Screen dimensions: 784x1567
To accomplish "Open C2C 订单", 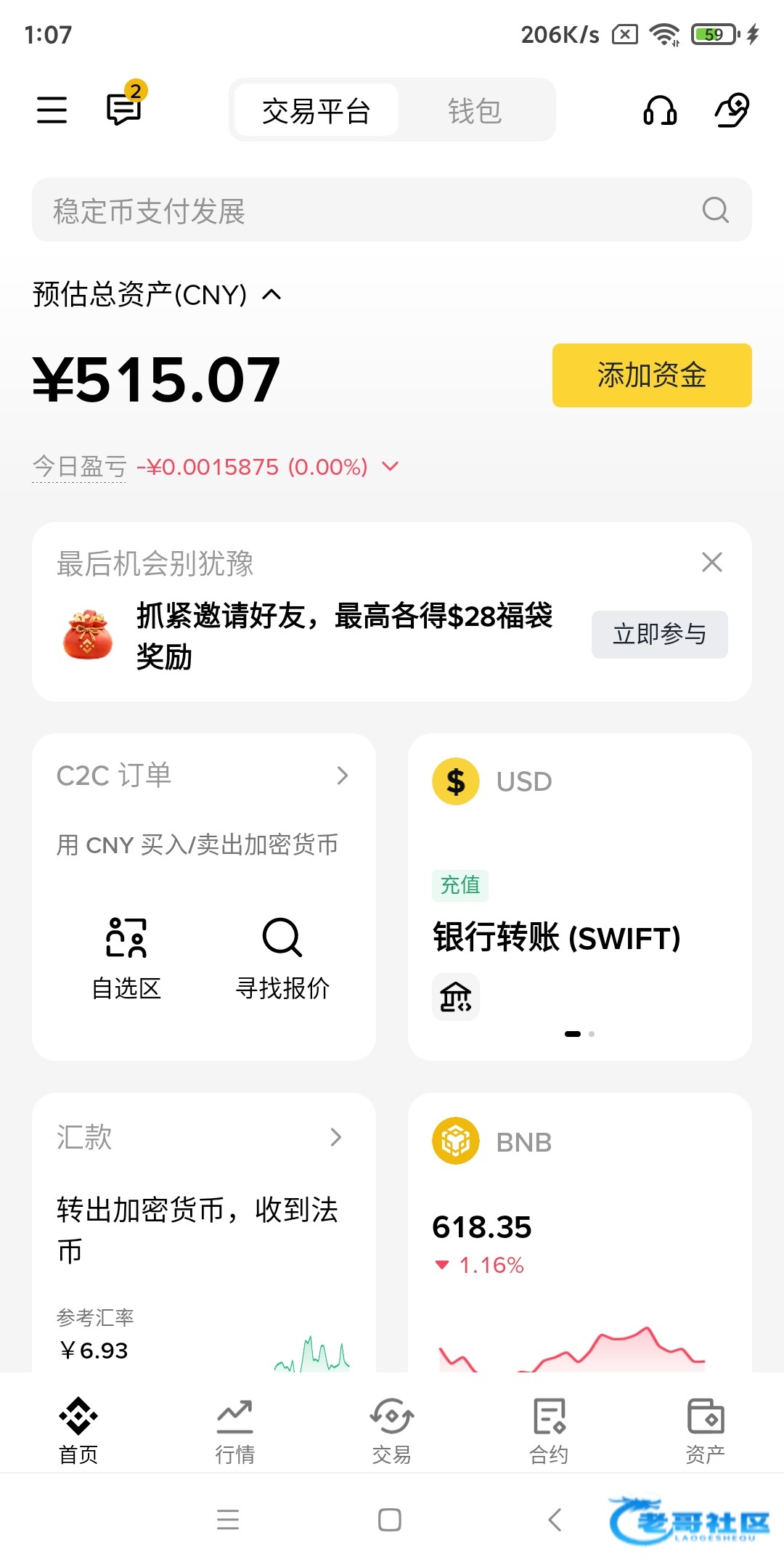I will click(203, 776).
